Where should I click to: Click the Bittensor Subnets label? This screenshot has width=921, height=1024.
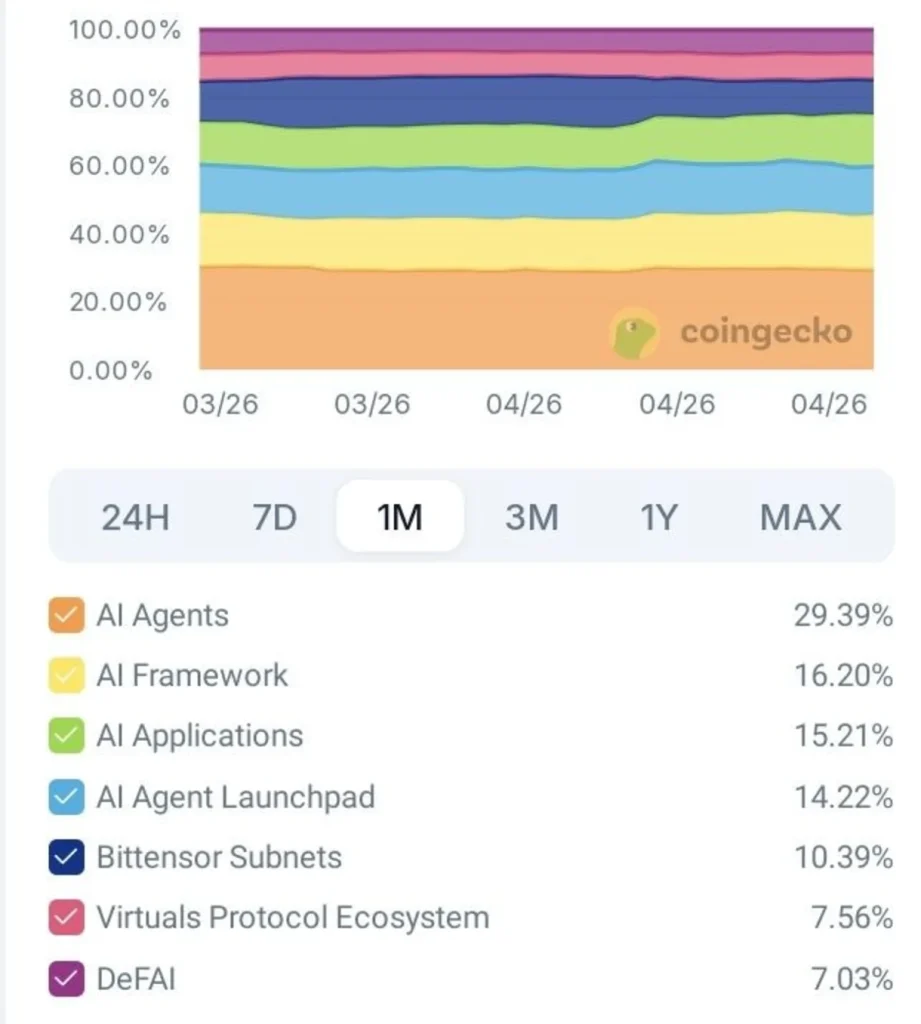point(217,858)
